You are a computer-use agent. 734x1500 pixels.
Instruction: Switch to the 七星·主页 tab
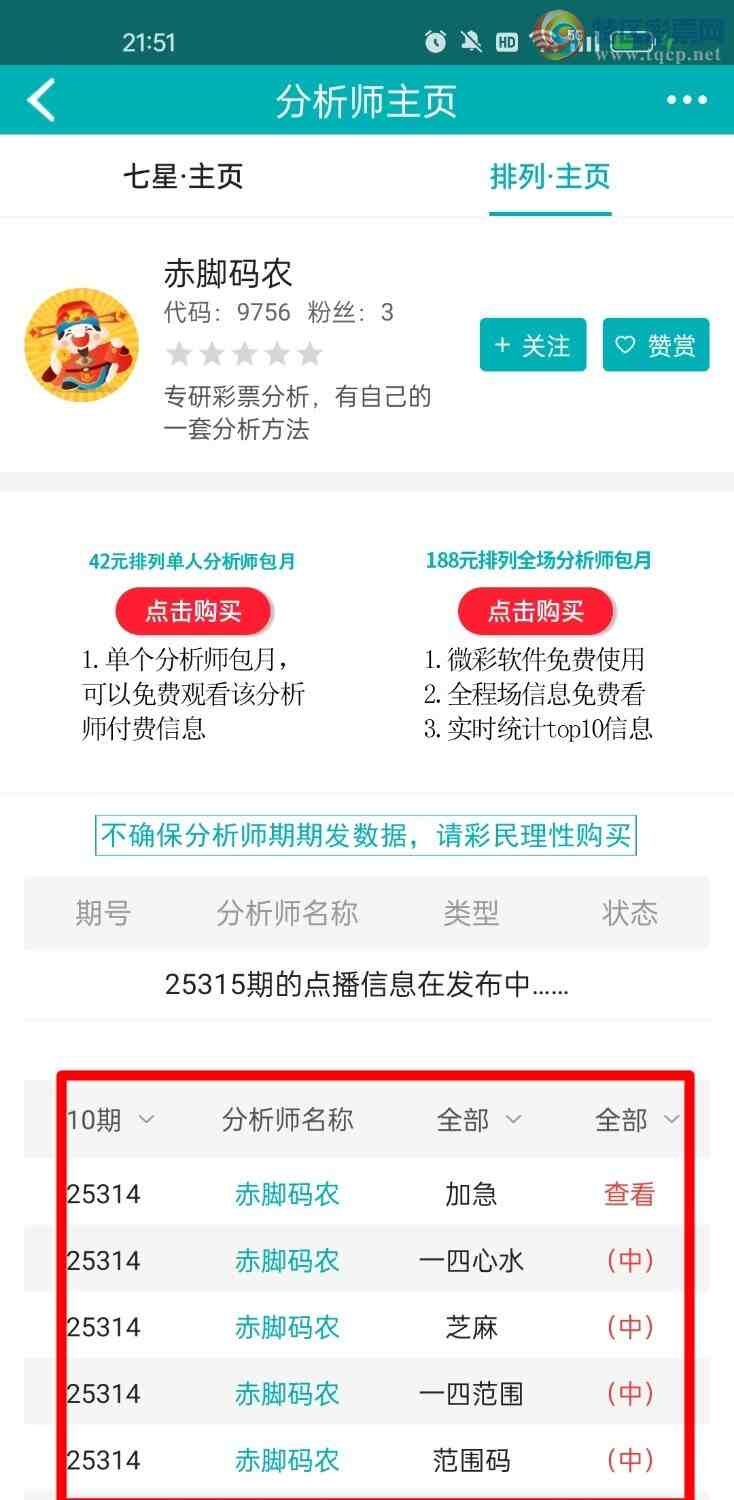coord(183,177)
